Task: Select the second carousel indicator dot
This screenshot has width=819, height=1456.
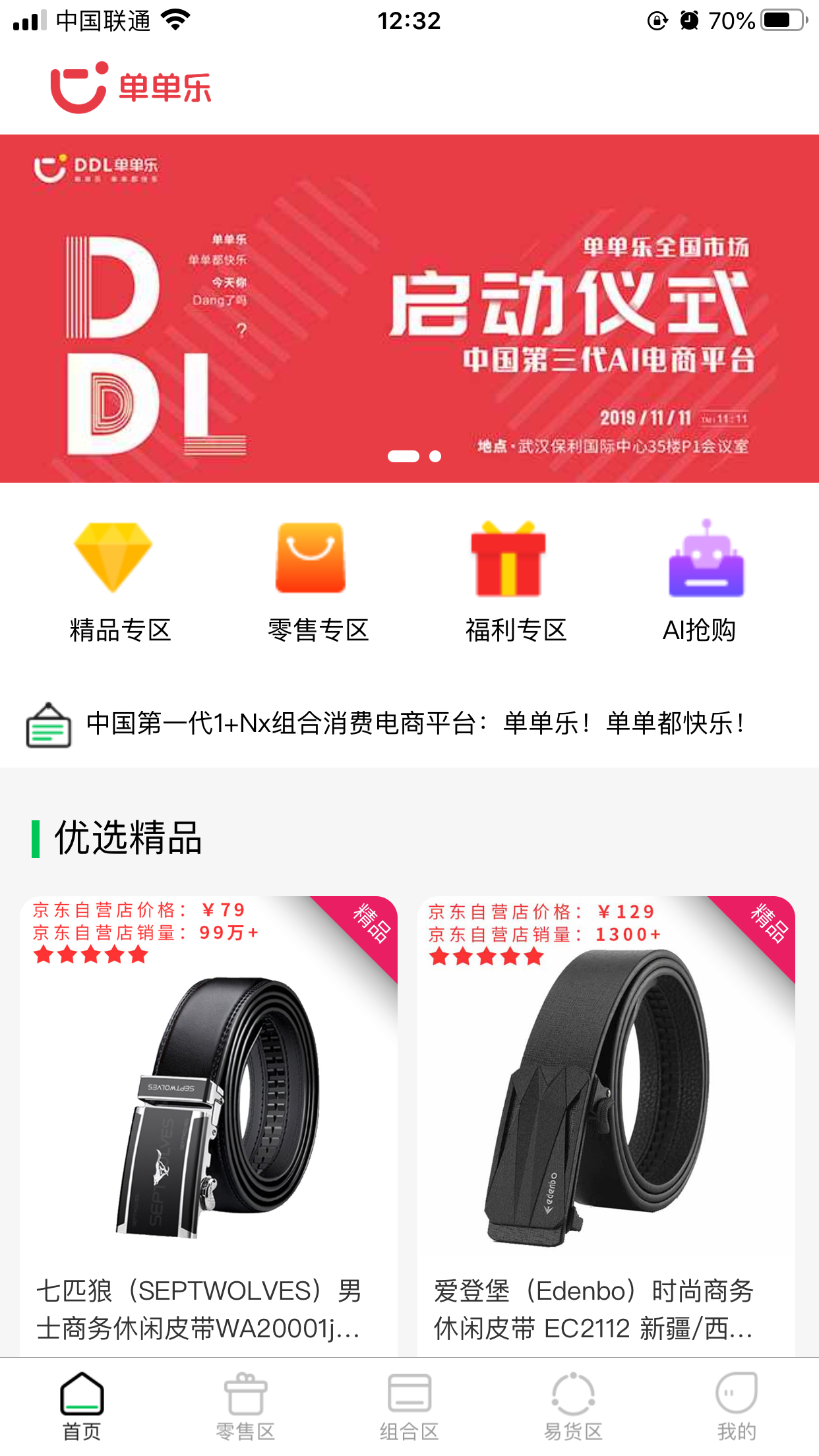Action: click(x=435, y=455)
